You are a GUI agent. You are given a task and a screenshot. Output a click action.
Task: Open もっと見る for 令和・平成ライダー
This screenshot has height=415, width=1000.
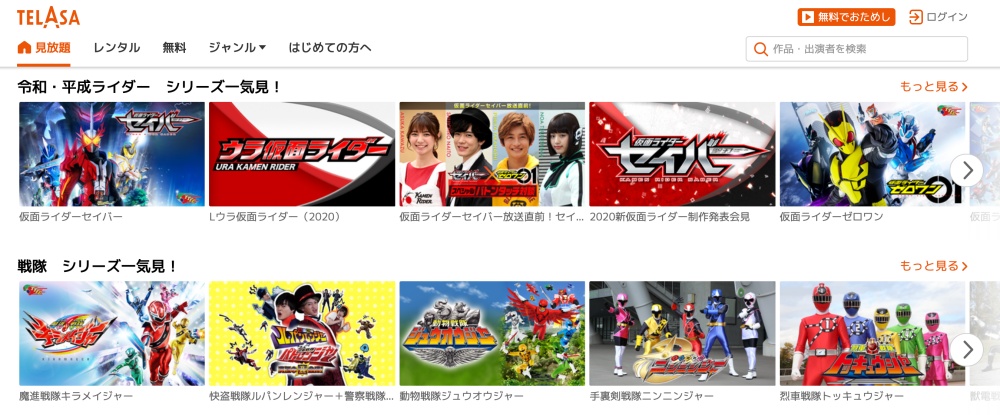pyautogui.click(x=933, y=87)
